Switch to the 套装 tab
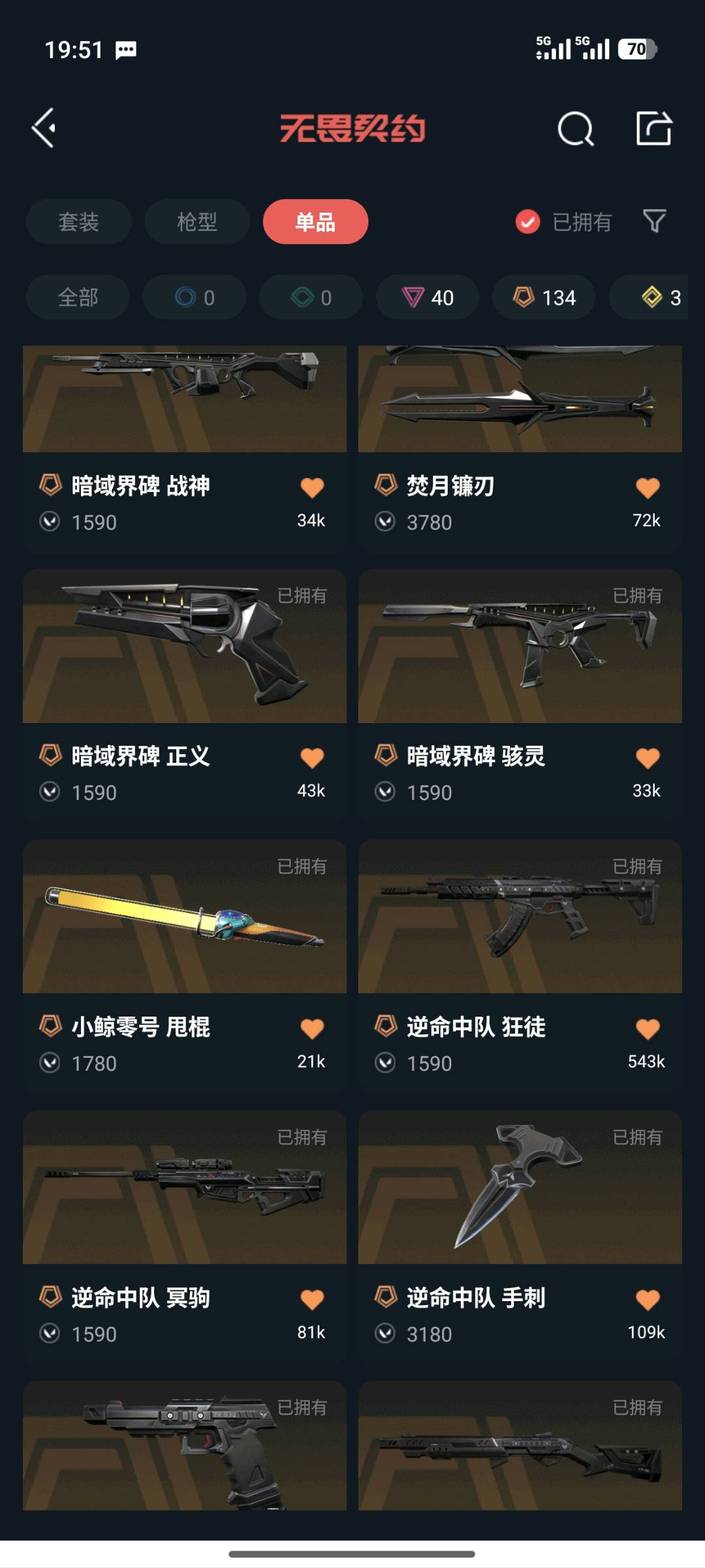This screenshot has width=705, height=1568. (x=79, y=222)
